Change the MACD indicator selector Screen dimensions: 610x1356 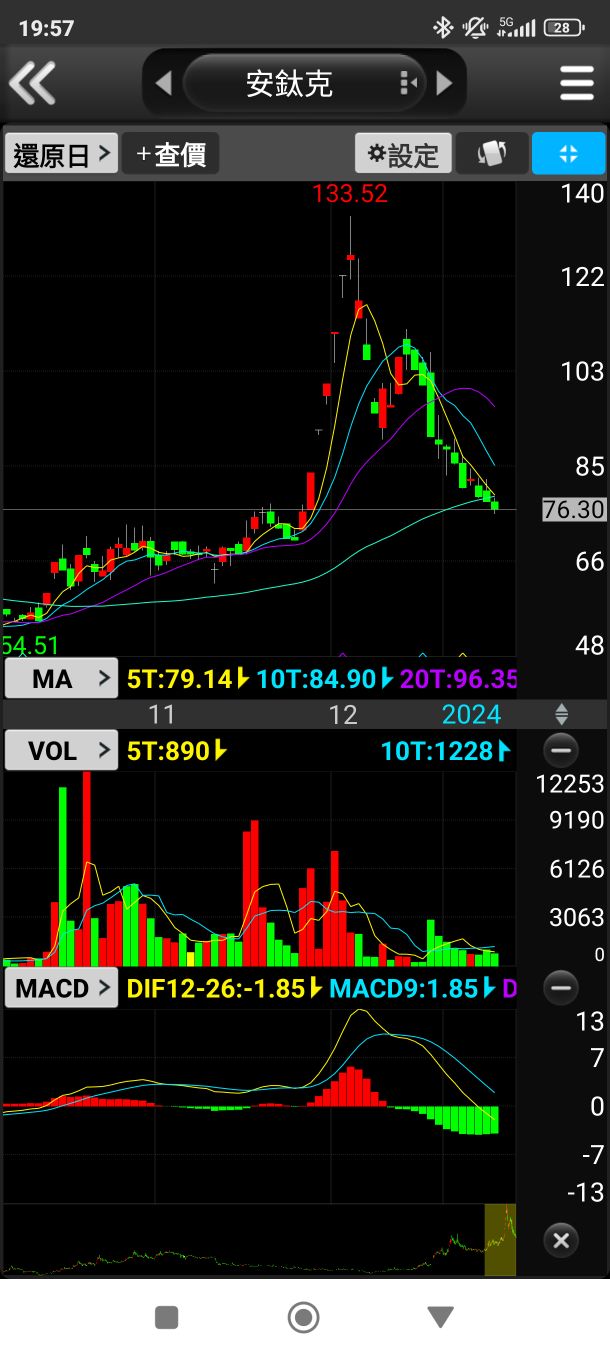click(61, 989)
